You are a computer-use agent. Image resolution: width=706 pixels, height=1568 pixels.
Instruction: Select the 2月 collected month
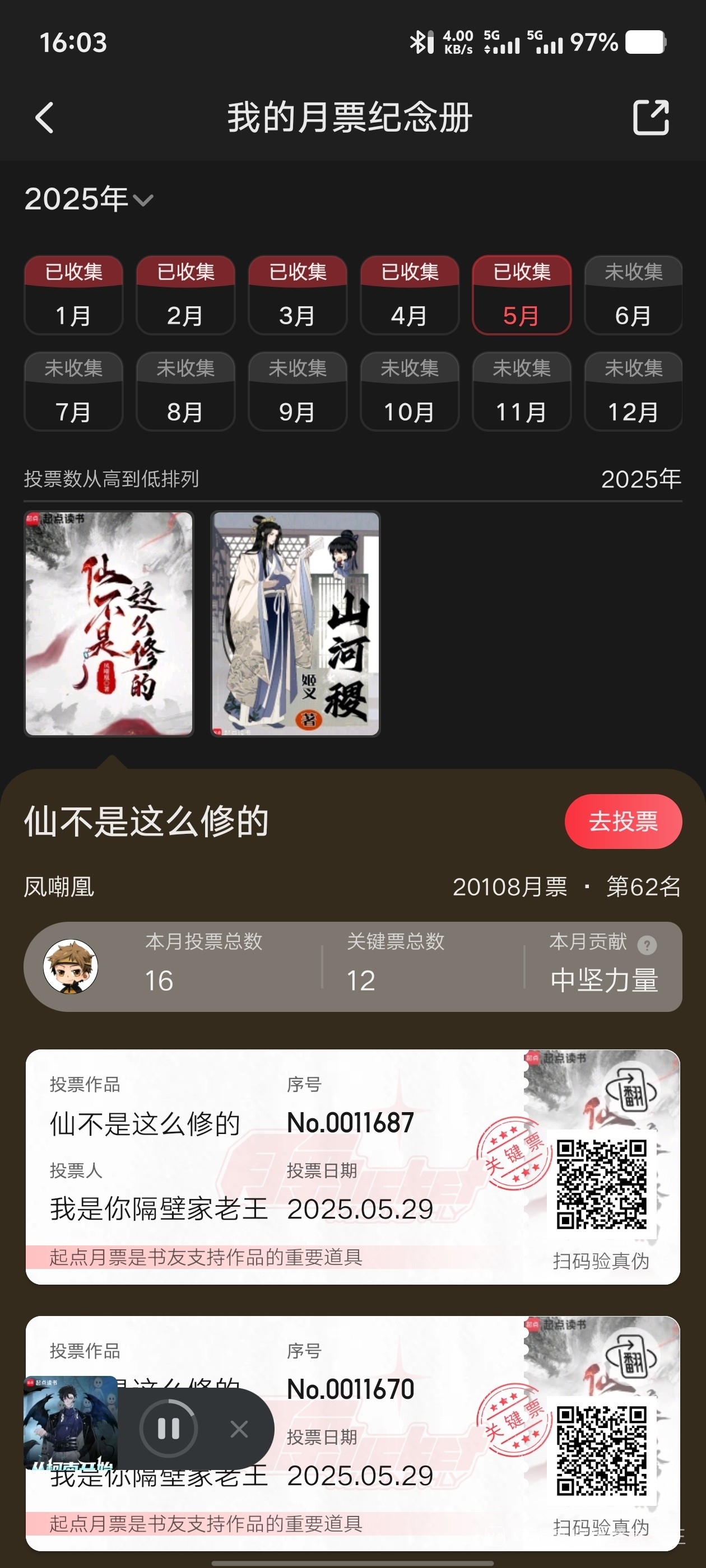click(186, 295)
